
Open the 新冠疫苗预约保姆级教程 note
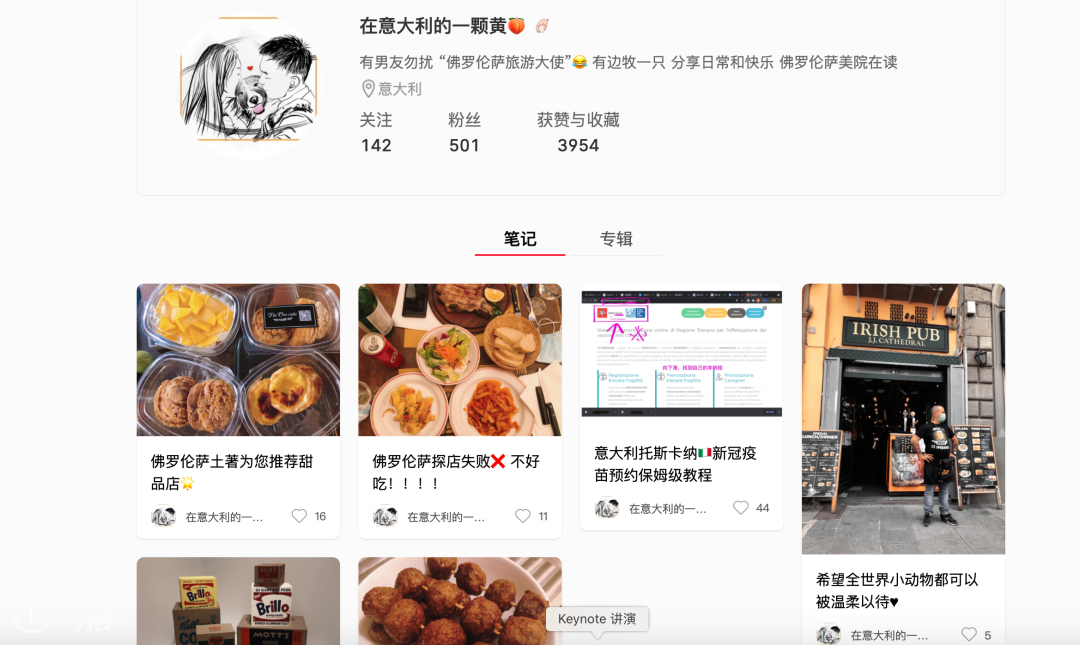[x=681, y=353]
